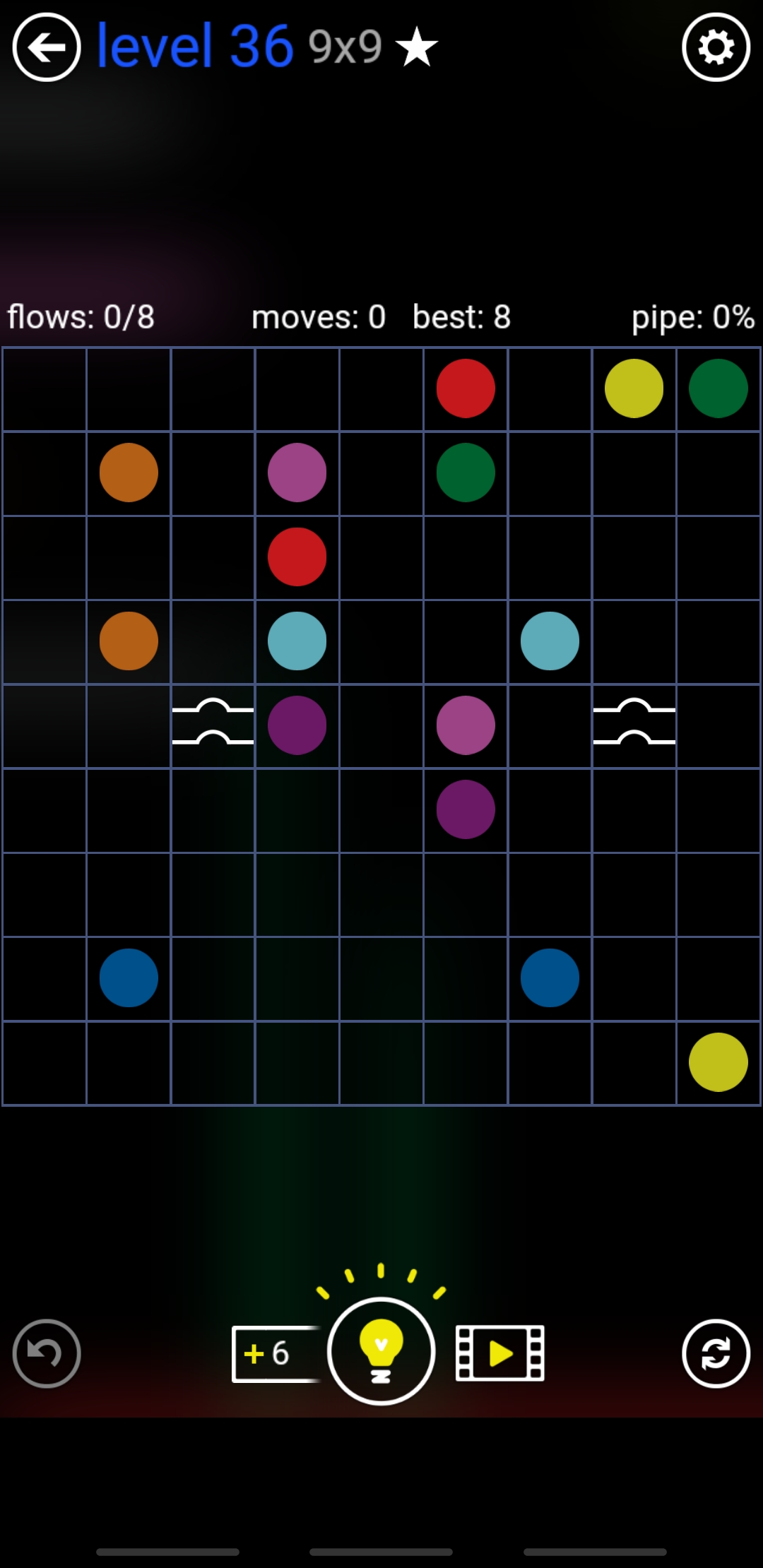Restart the level with refresh icon

coord(716,1353)
